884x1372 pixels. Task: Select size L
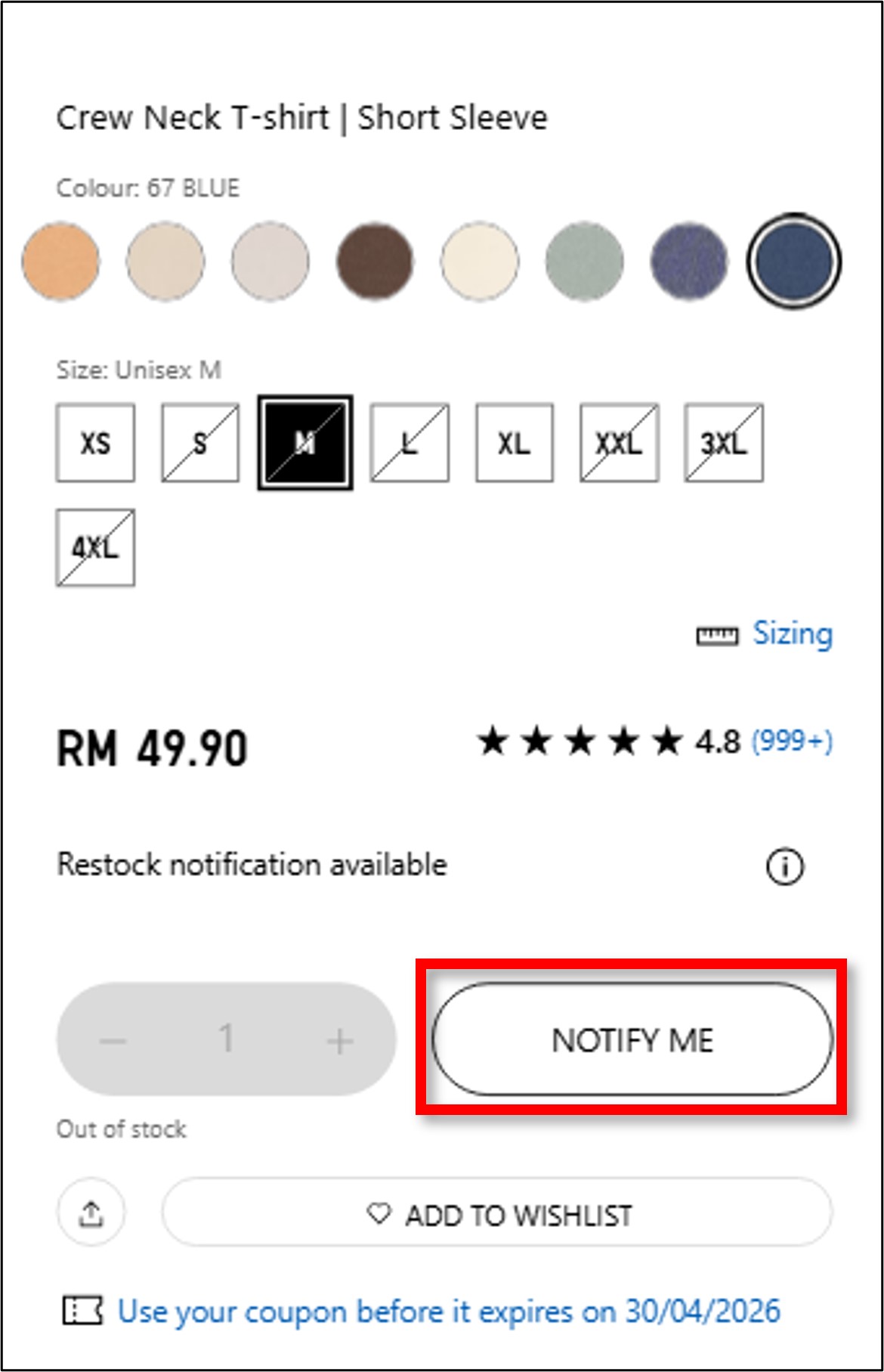point(410,443)
